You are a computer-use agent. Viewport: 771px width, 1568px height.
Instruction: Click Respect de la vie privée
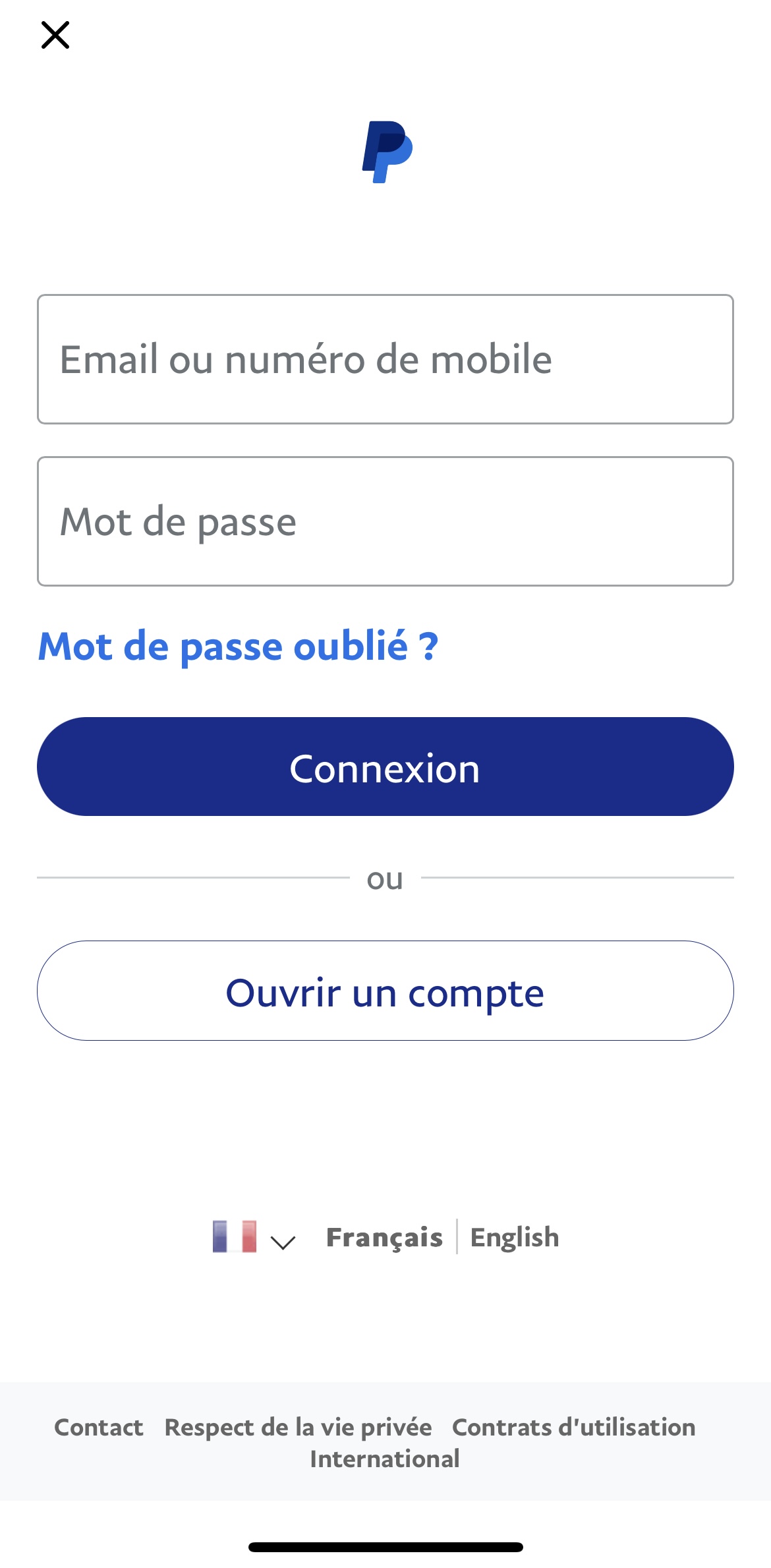(x=297, y=1426)
